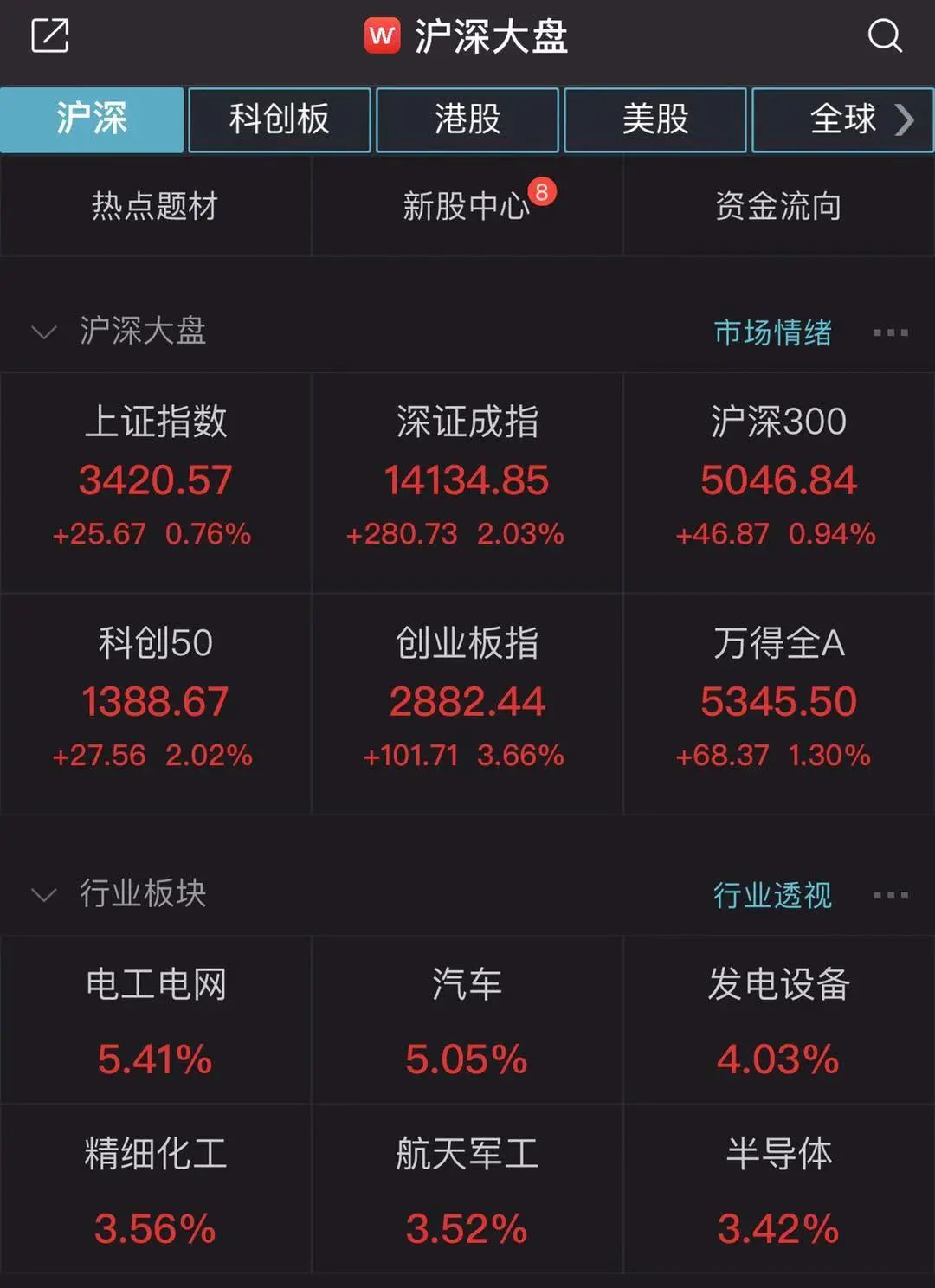
Task: Select the 全球 tab
Action: tap(841, 119)
